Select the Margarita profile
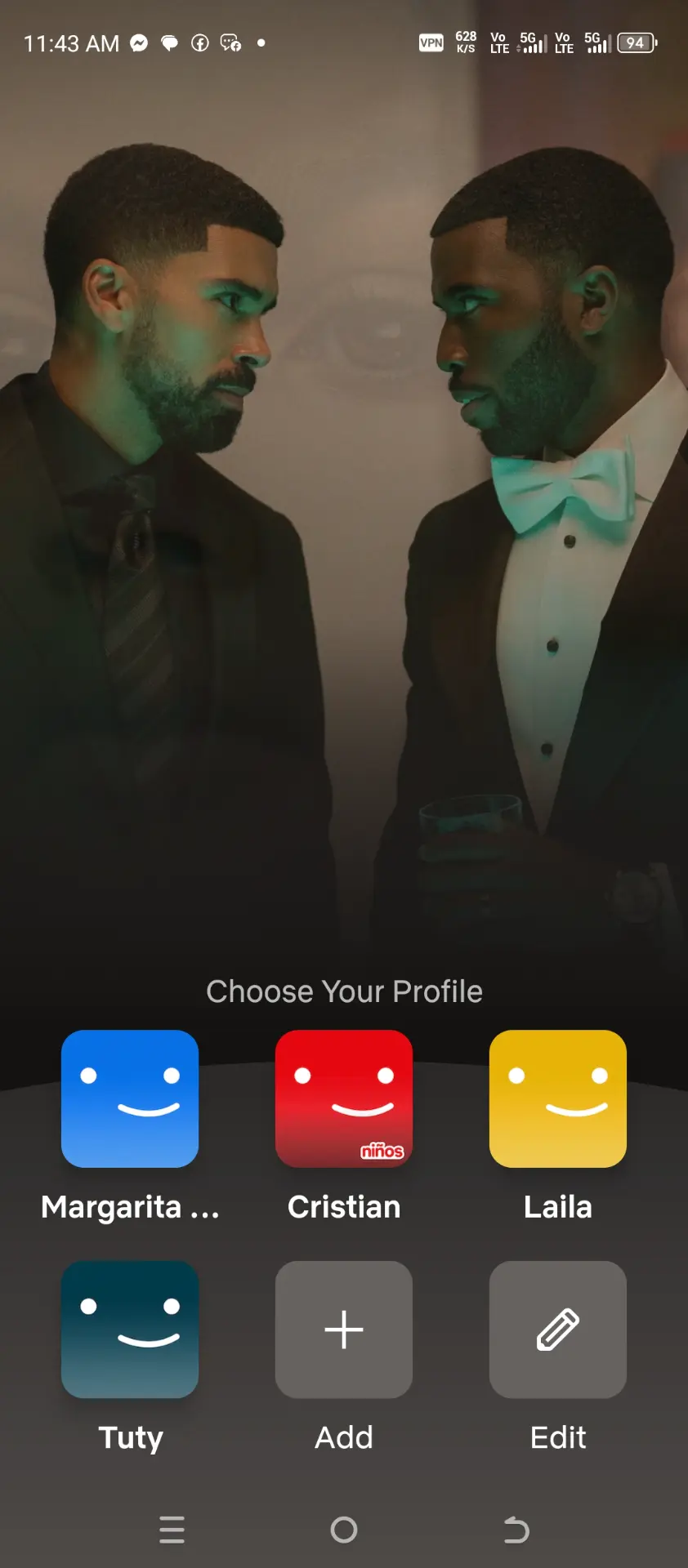 [x=130, y=1098]
